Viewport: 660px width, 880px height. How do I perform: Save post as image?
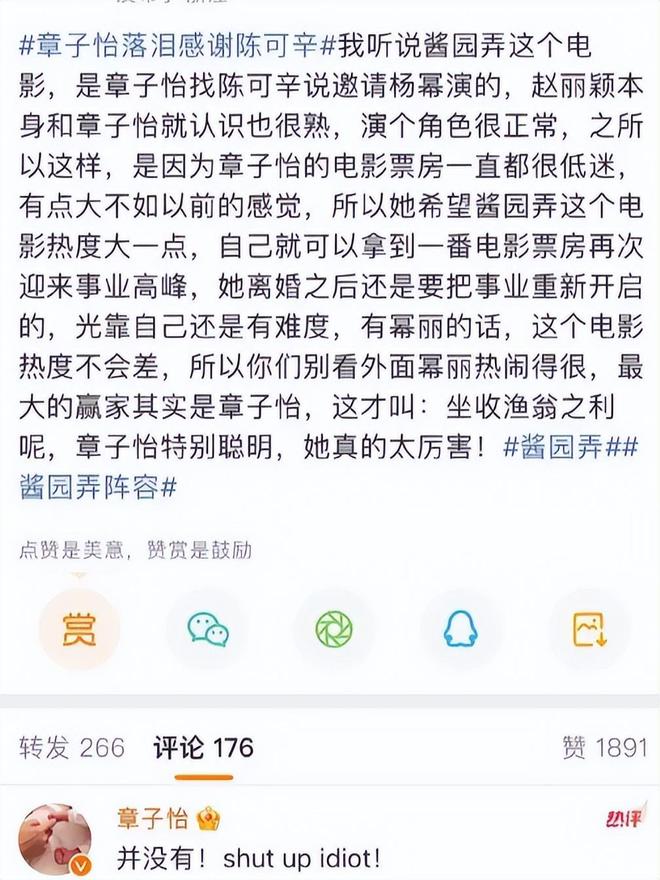[589, 629]
